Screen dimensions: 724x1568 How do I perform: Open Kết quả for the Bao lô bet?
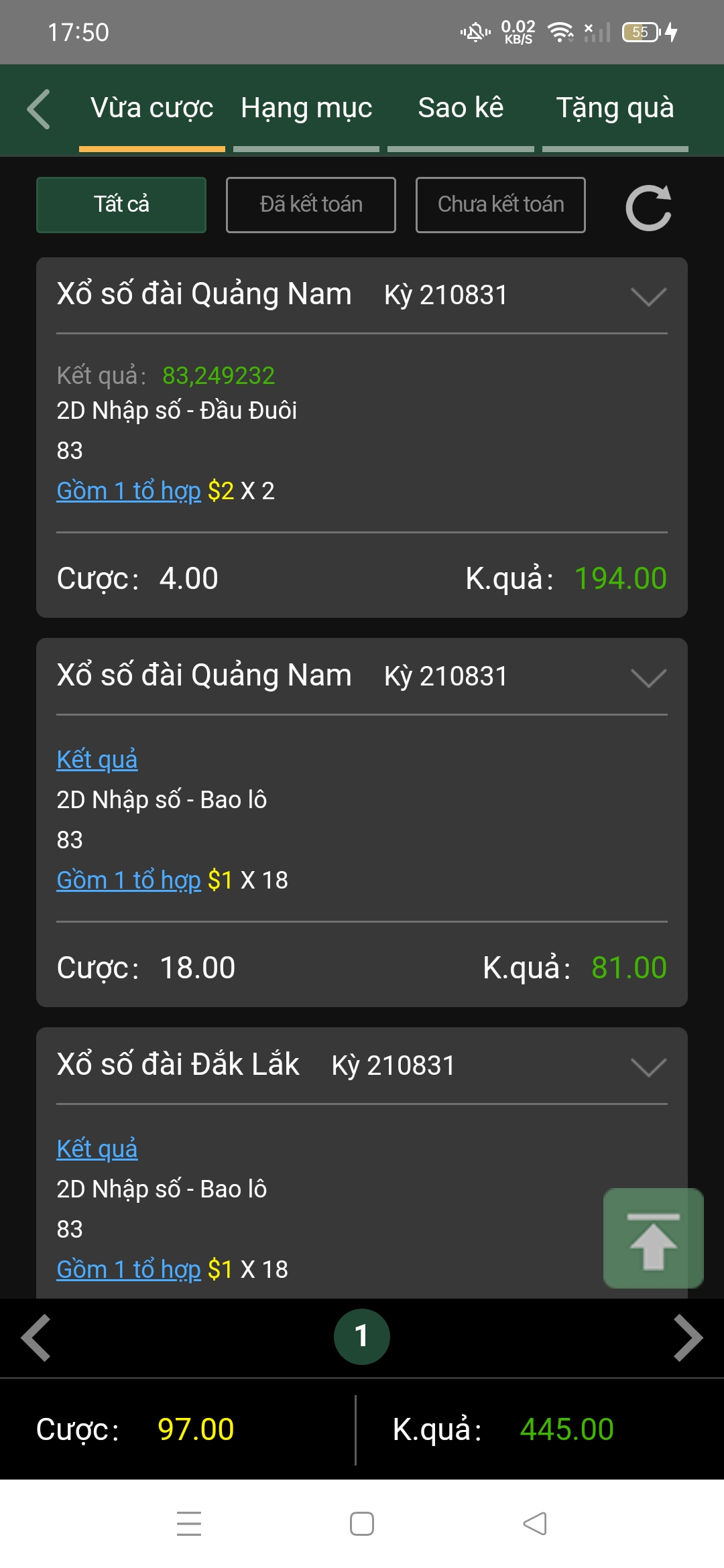click(x=96, y=759)
